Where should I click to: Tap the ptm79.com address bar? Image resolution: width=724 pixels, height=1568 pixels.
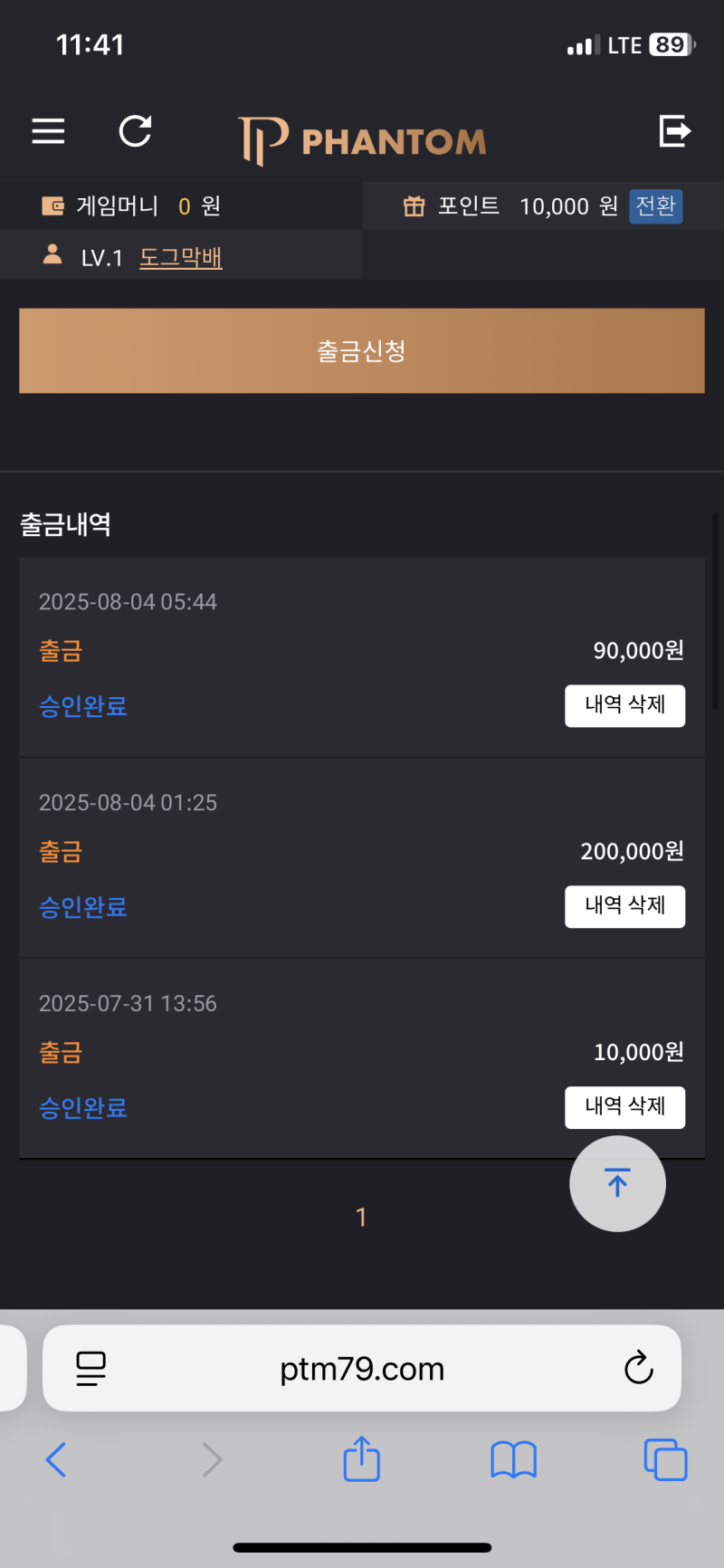(362, 1368)
